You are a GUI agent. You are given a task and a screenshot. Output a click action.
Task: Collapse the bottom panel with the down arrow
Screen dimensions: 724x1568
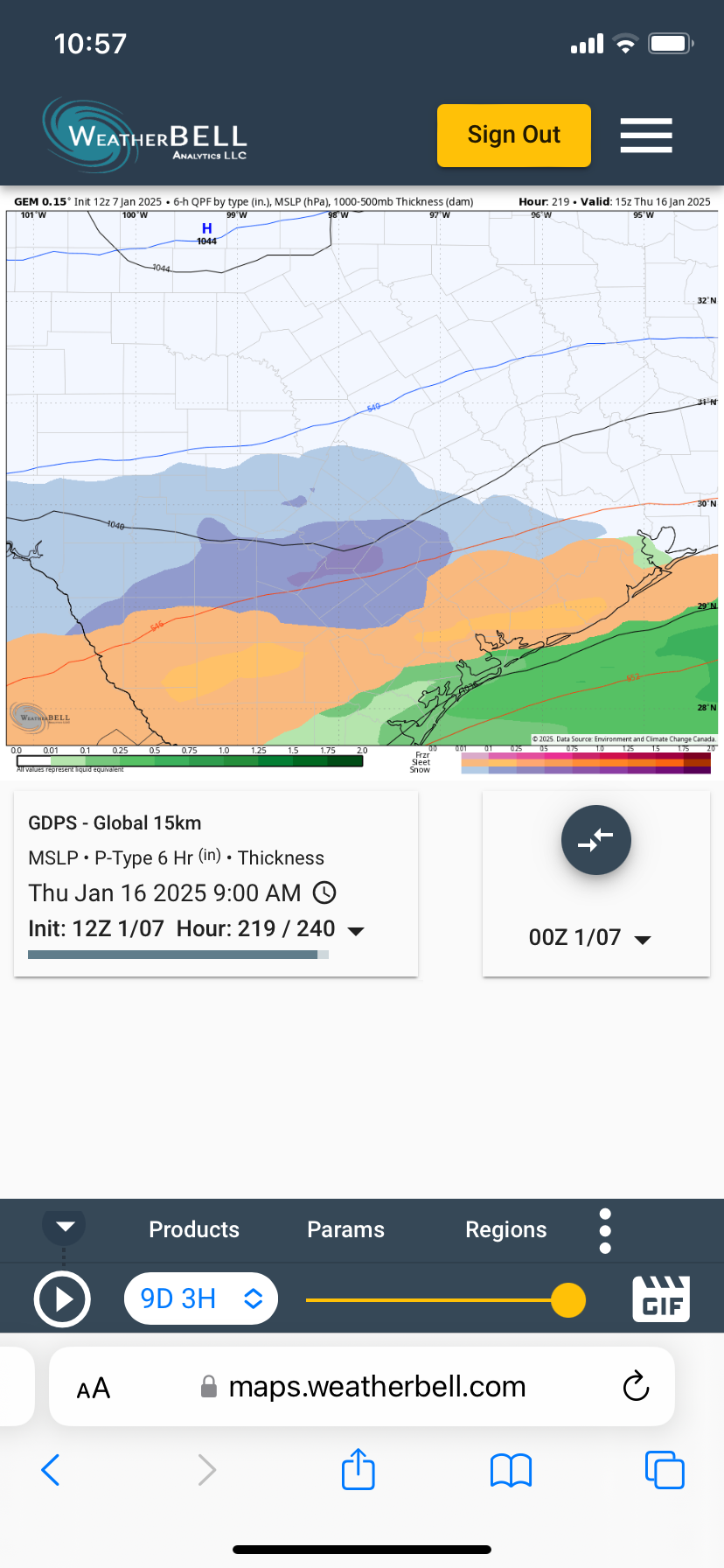(x=65, y=1226)
